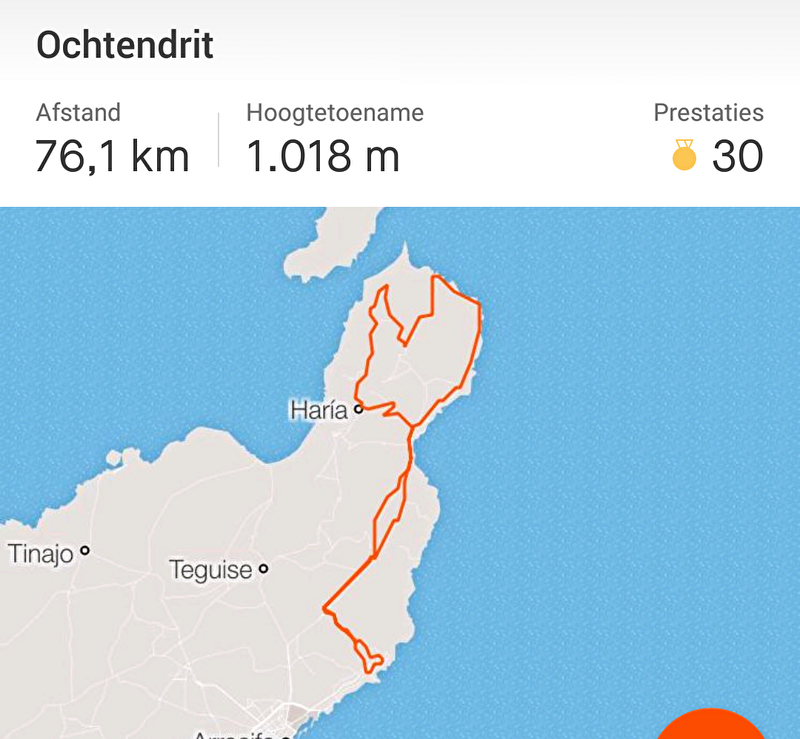Open the Ochtendrit activity title

tap(125, 45)
